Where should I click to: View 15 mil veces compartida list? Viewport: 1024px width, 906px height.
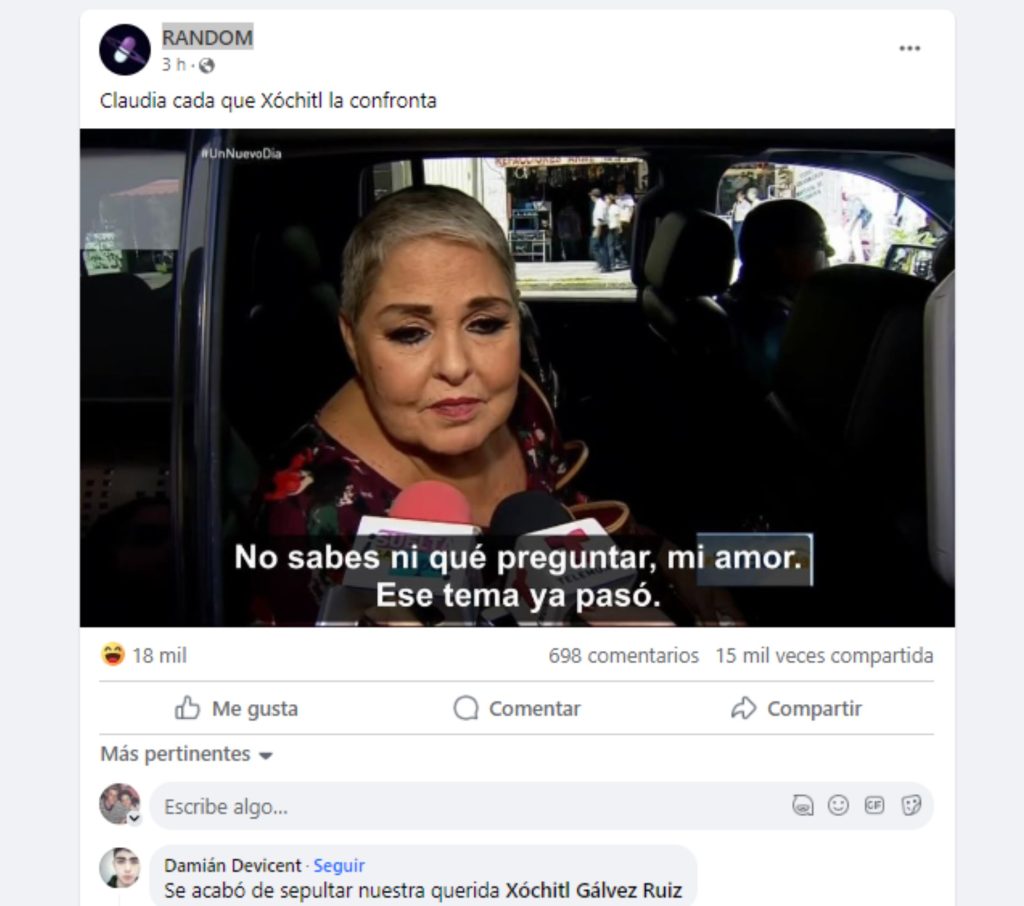[x=824, y=656]
